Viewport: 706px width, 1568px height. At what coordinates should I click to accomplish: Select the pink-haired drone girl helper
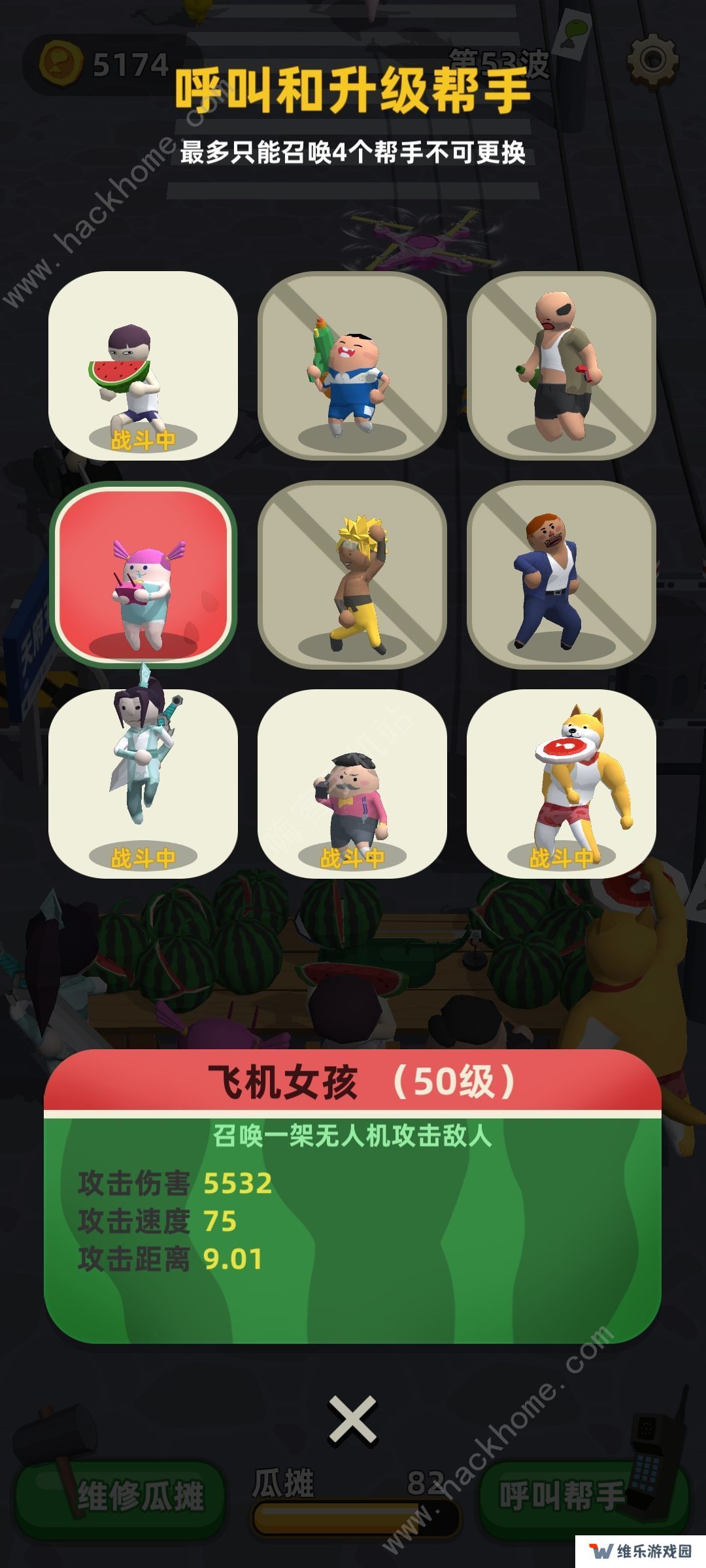point(143,575)
